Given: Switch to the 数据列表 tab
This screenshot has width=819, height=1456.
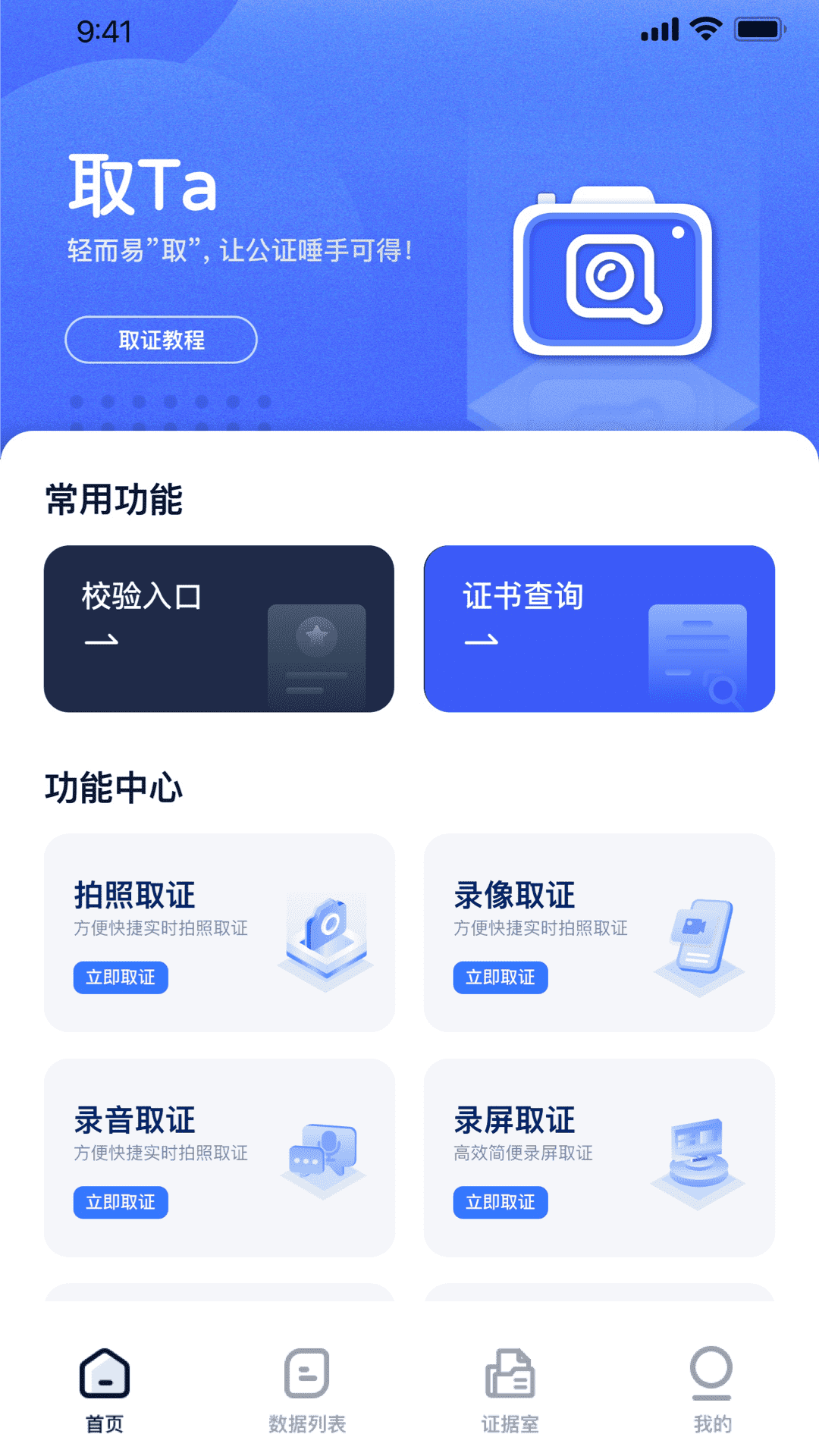Looking at the screenshot, I should pyautogui.click(x=307, y=1389).
